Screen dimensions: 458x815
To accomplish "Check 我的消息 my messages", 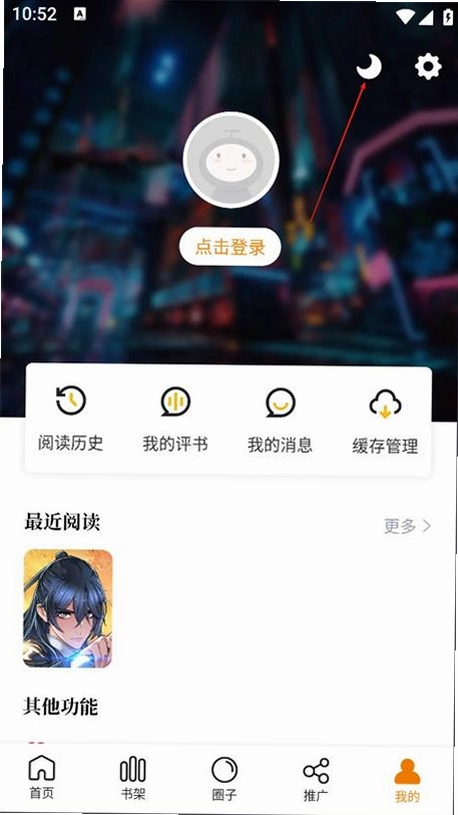I will point(280,419).
